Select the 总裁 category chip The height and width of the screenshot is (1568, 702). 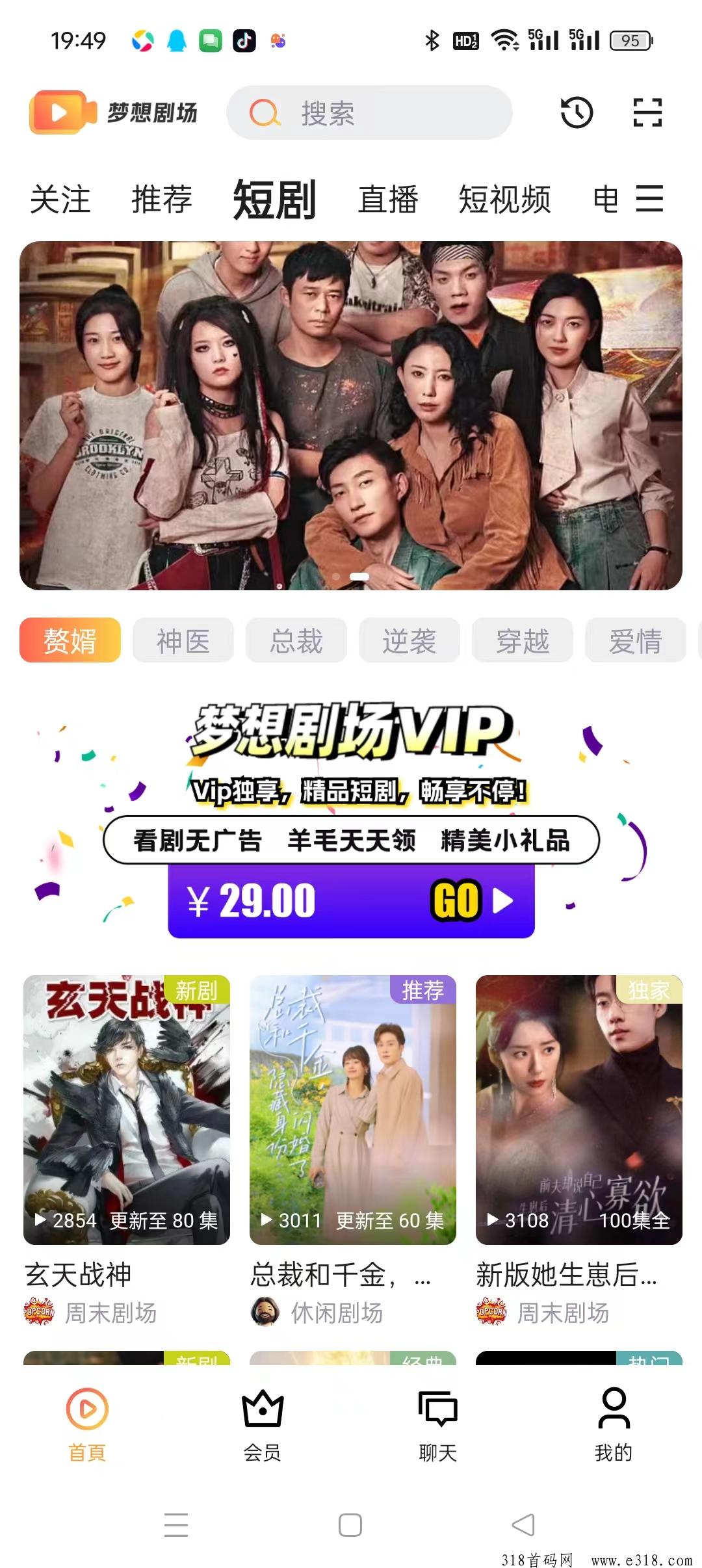coord(296,641)
